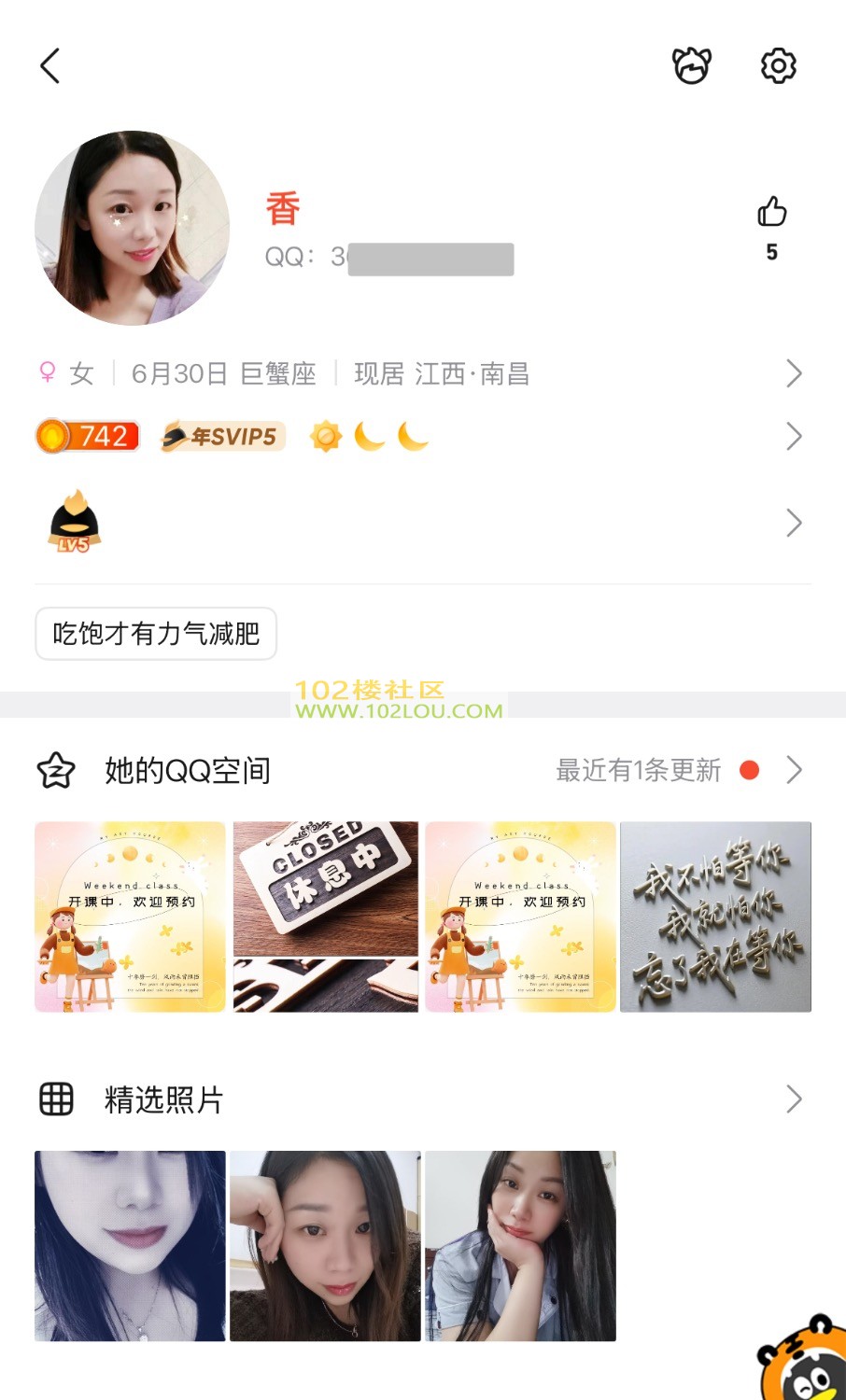Like this profile with the thumbs-up
The image size is (846, 1400).
click(x=771, y=213)
